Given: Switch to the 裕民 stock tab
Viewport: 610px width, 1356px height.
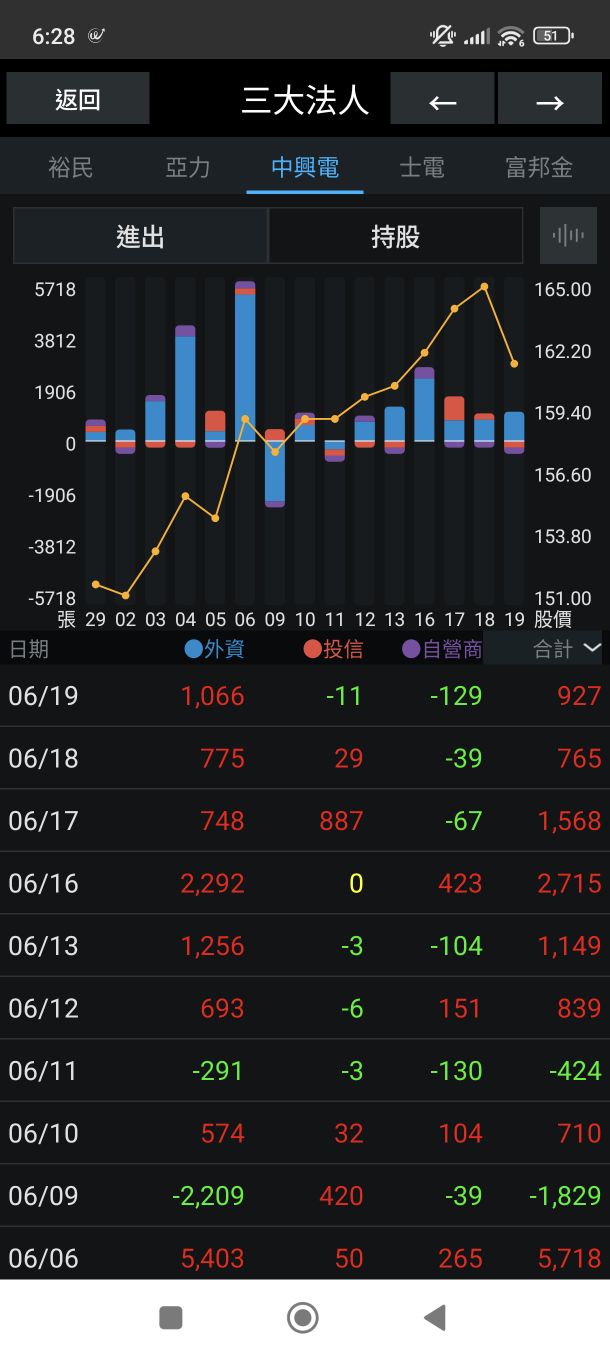Looking at the screenshot, I should [71, 167].
